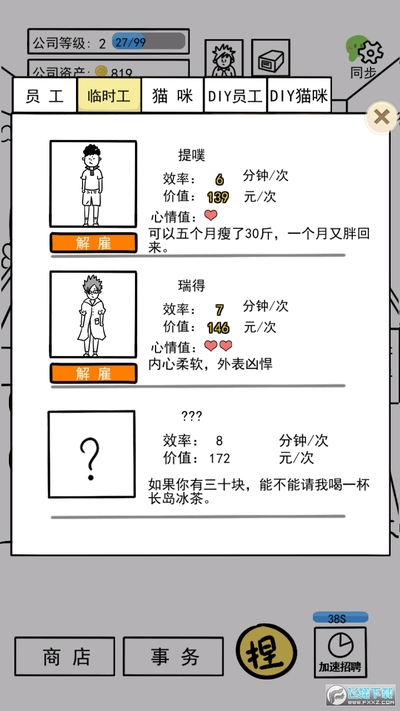Open the settings gear icon
Viewport: 400px width, 711px height.
tap(371, 53)
